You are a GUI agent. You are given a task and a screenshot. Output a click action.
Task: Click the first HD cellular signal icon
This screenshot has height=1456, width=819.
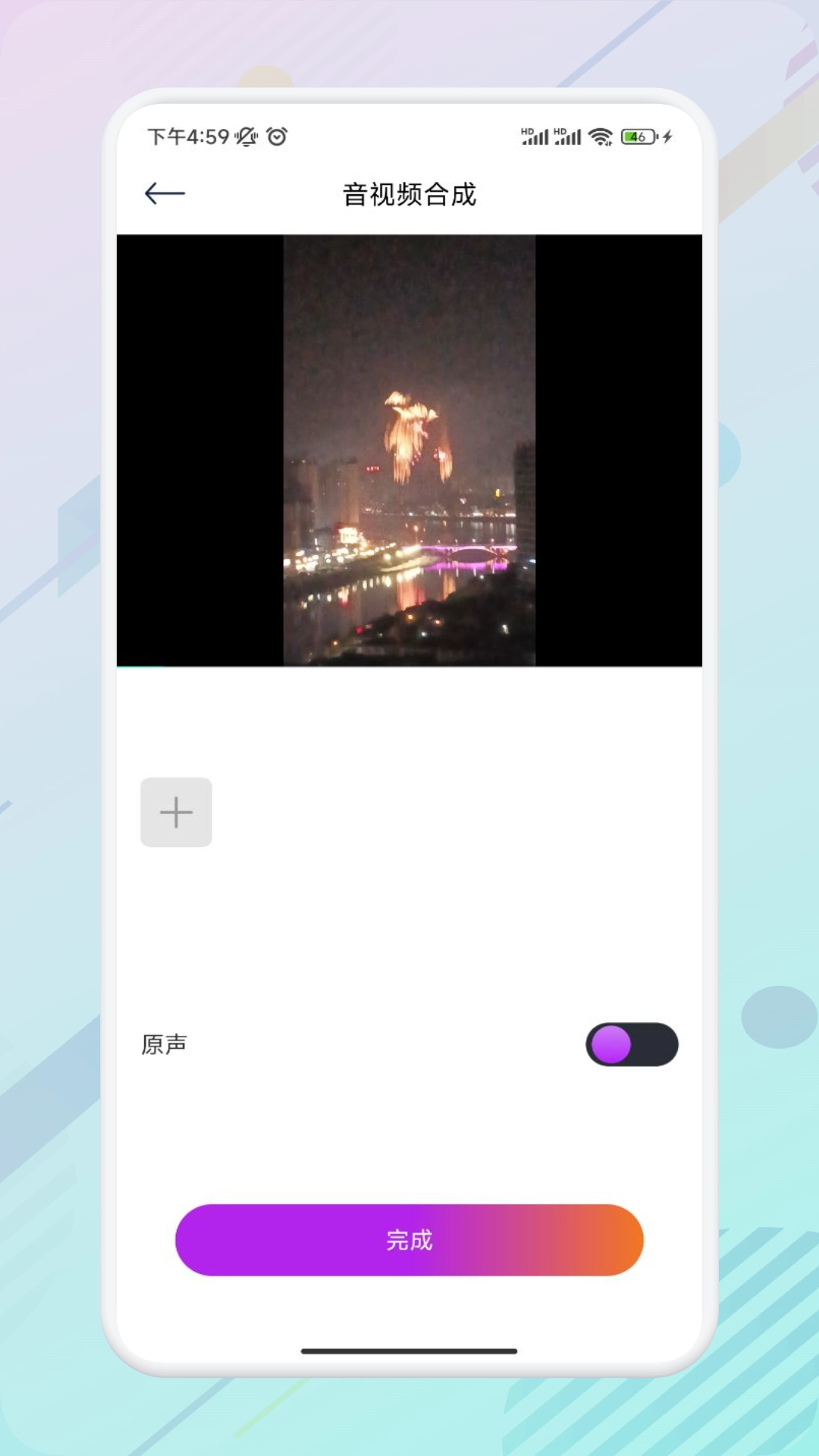[535, 137]
